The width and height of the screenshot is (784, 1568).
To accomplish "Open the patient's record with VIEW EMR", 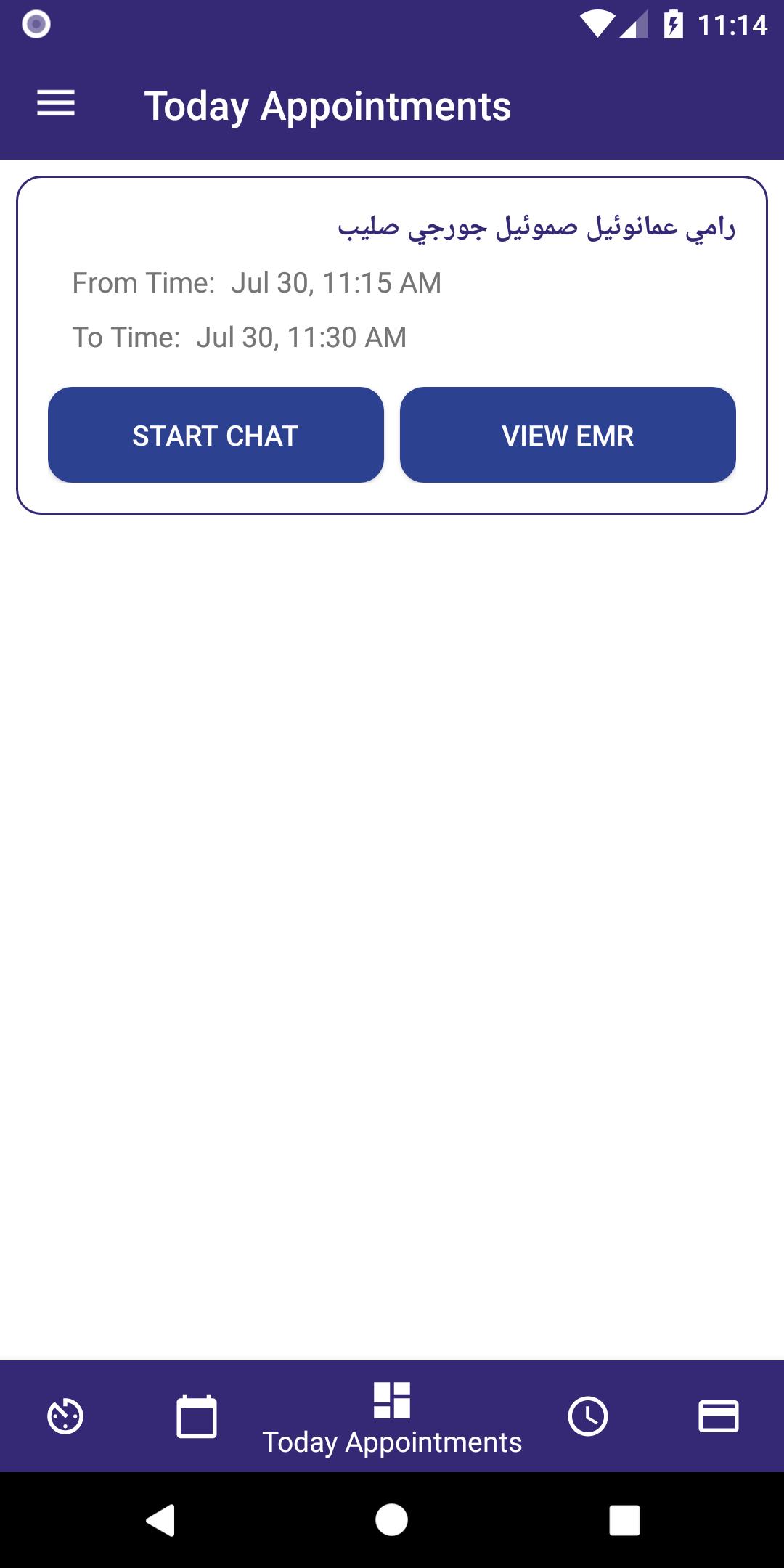I will pos(568,435).
